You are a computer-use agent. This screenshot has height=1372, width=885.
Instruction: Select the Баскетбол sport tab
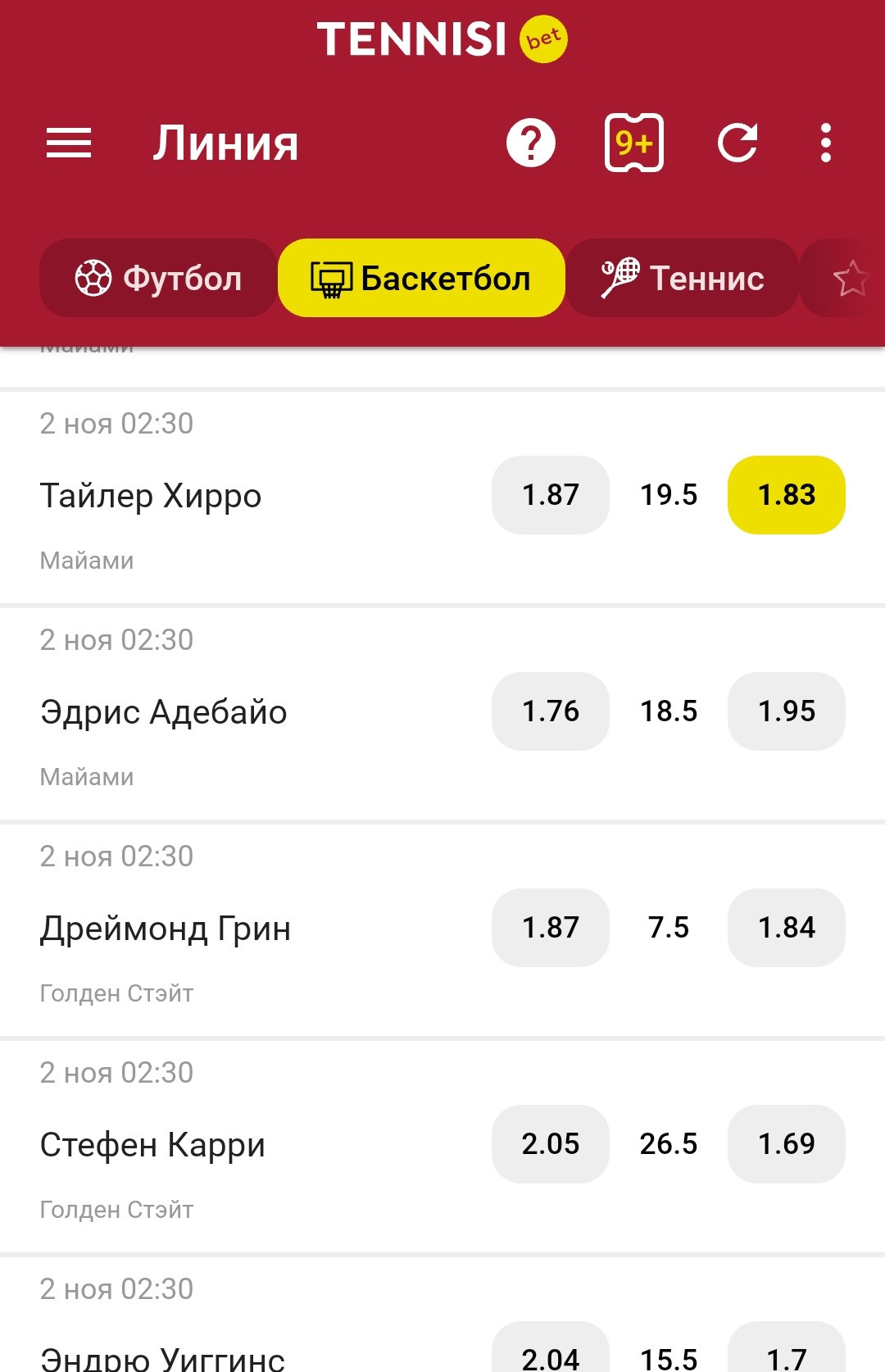(421, 279)
